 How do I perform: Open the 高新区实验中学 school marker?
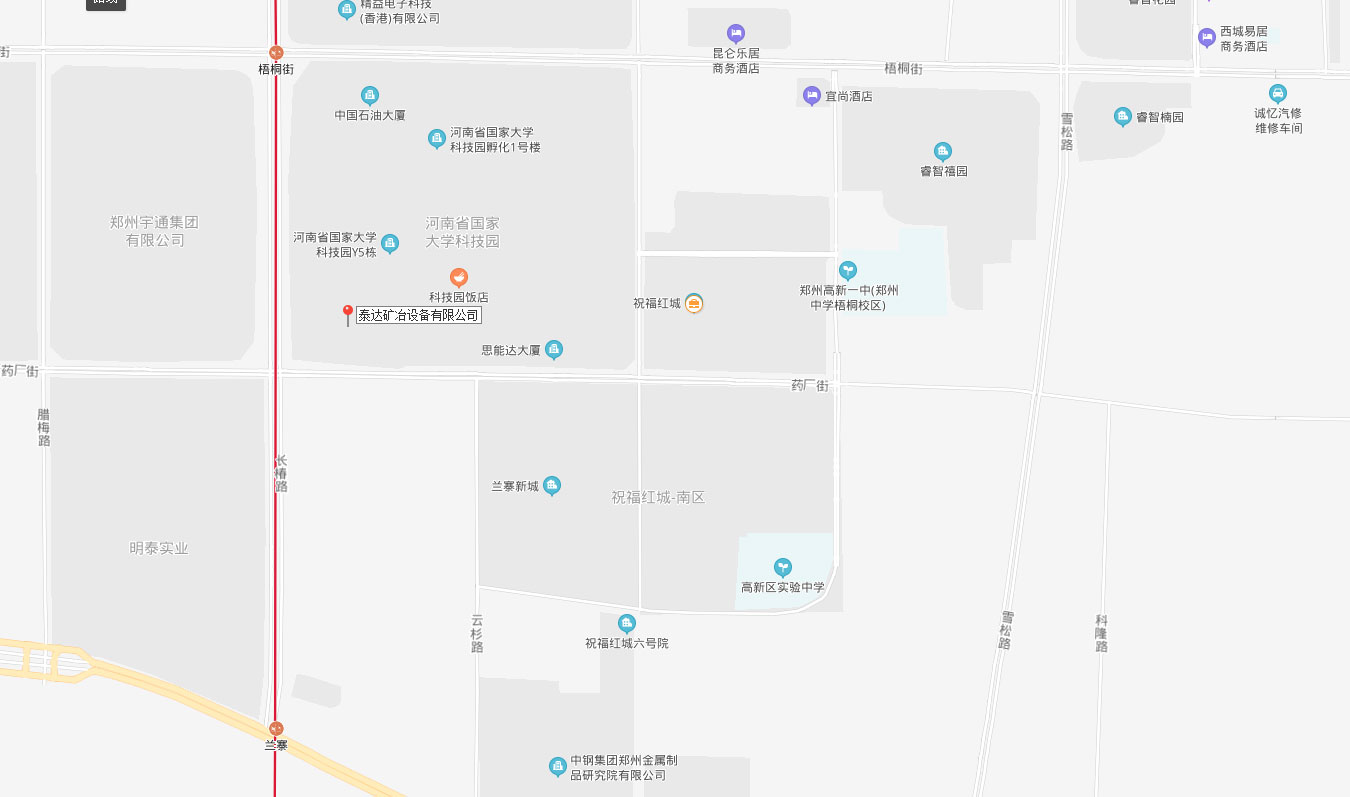[x=783, y=568]
